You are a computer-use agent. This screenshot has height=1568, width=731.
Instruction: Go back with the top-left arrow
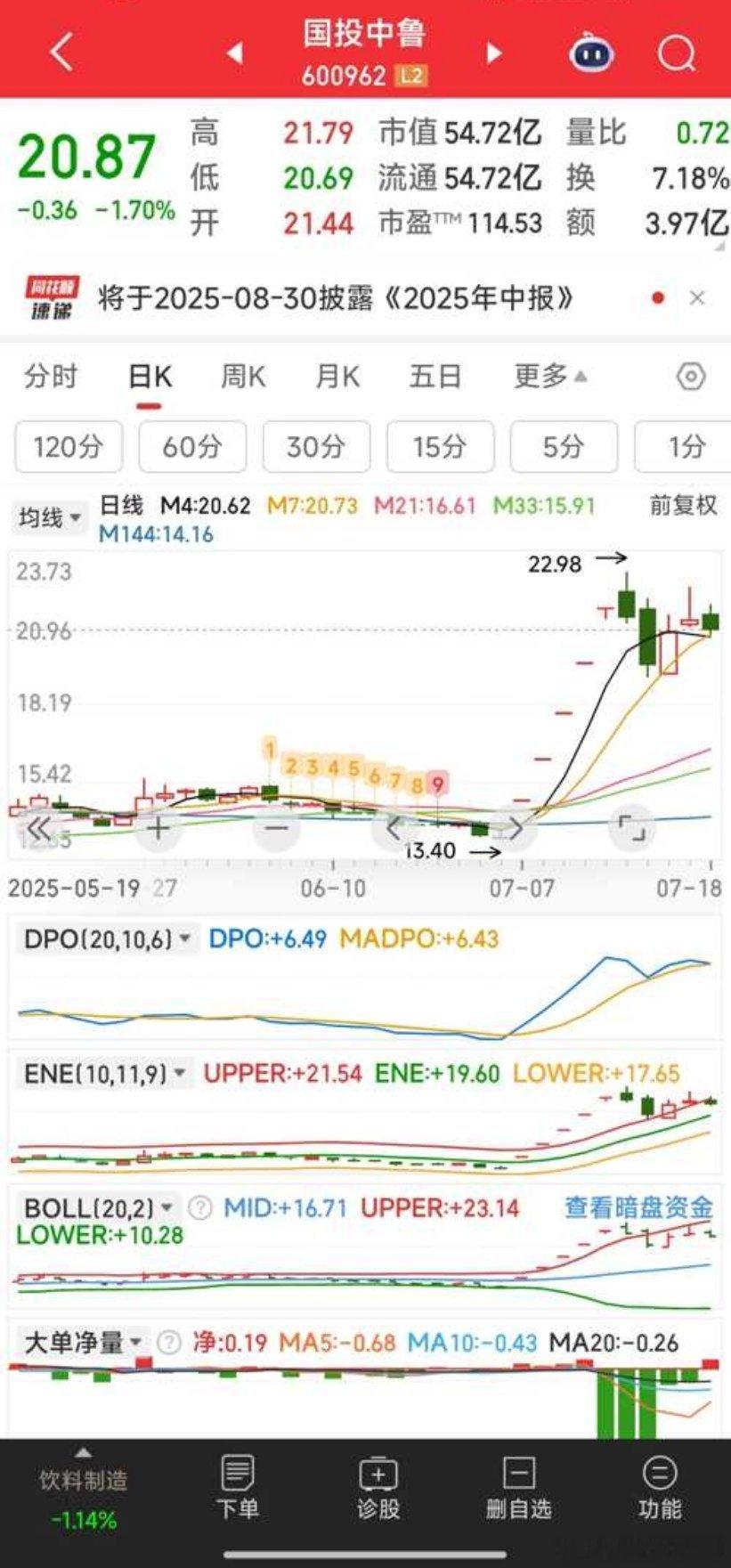[x=61, y=53]
